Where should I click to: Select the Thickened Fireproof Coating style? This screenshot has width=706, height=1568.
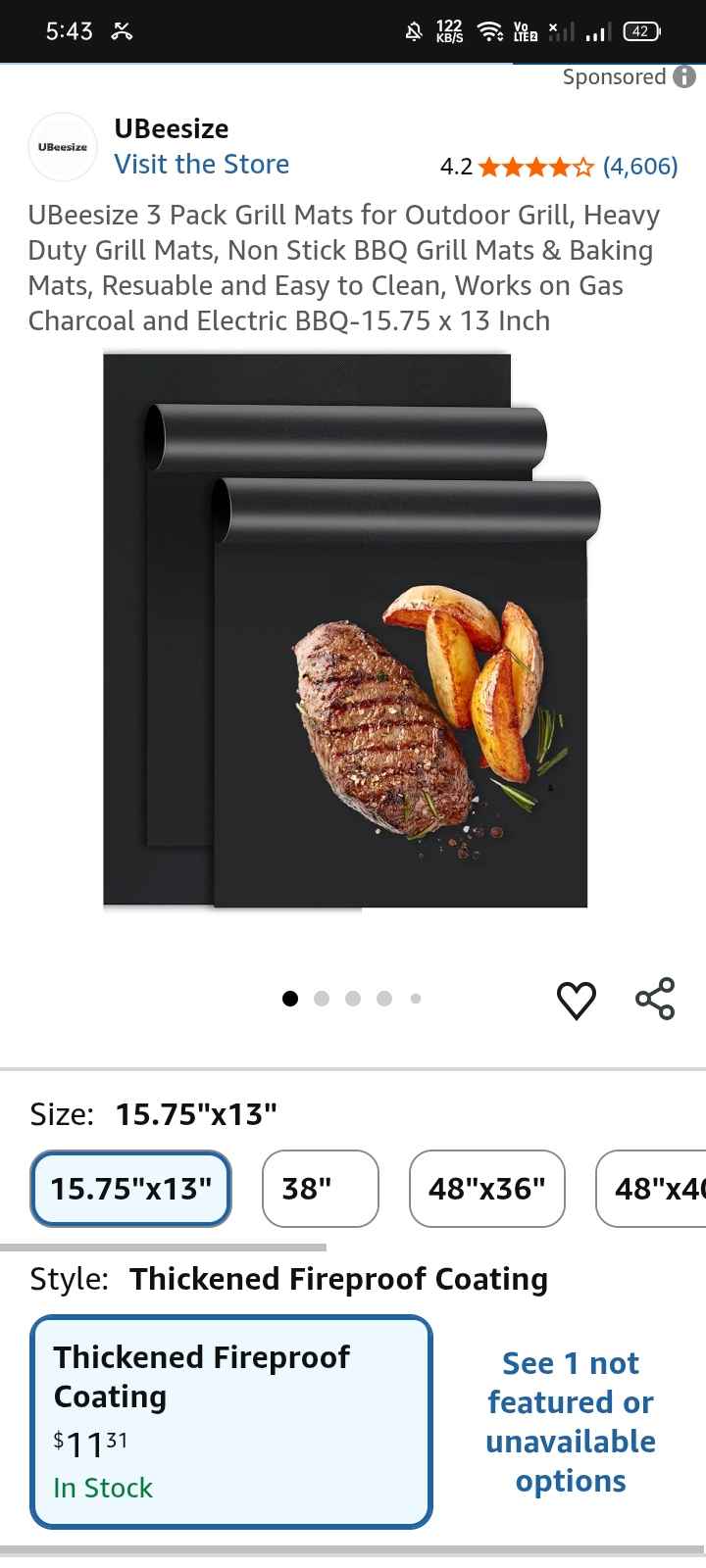(231, 1421)
